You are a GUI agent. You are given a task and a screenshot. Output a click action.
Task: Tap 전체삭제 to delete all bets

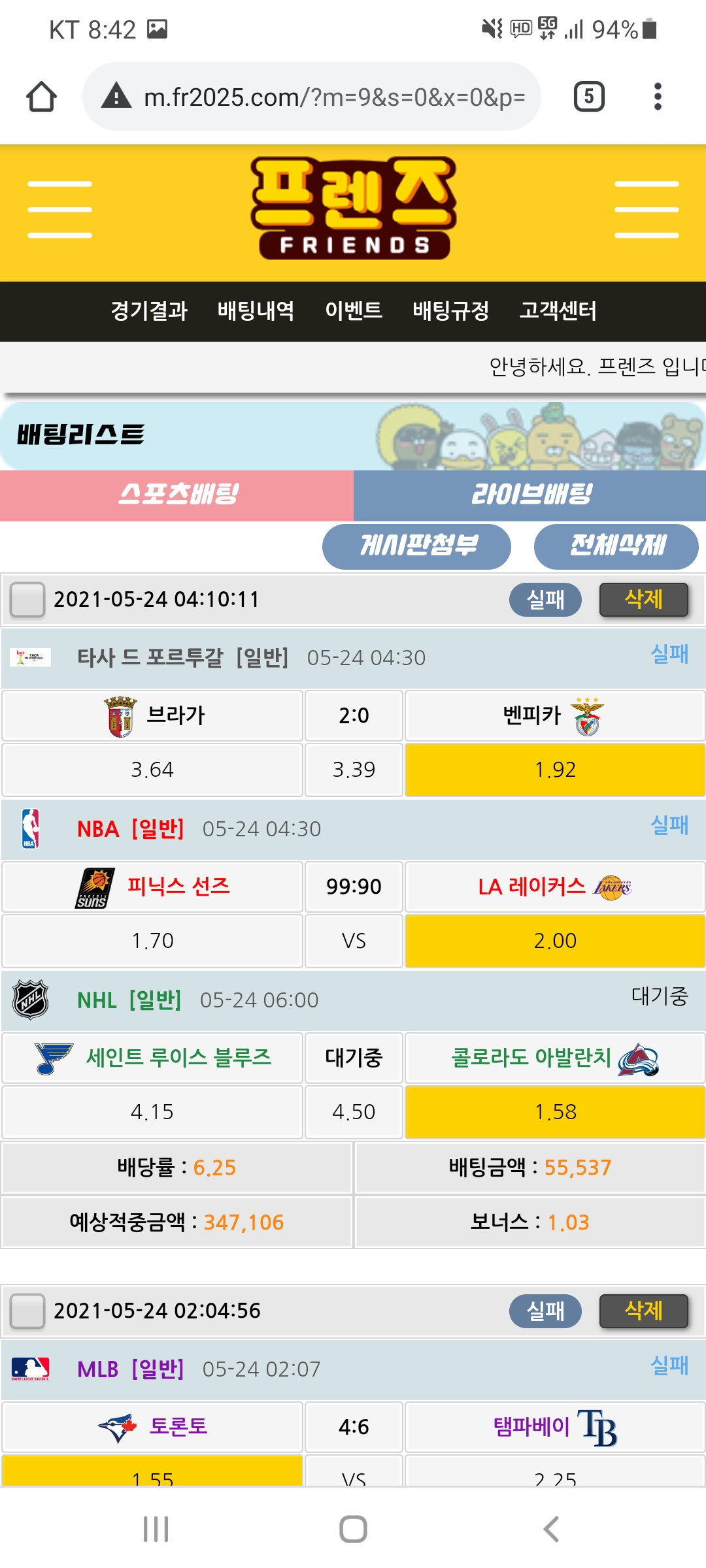(616, 546)
